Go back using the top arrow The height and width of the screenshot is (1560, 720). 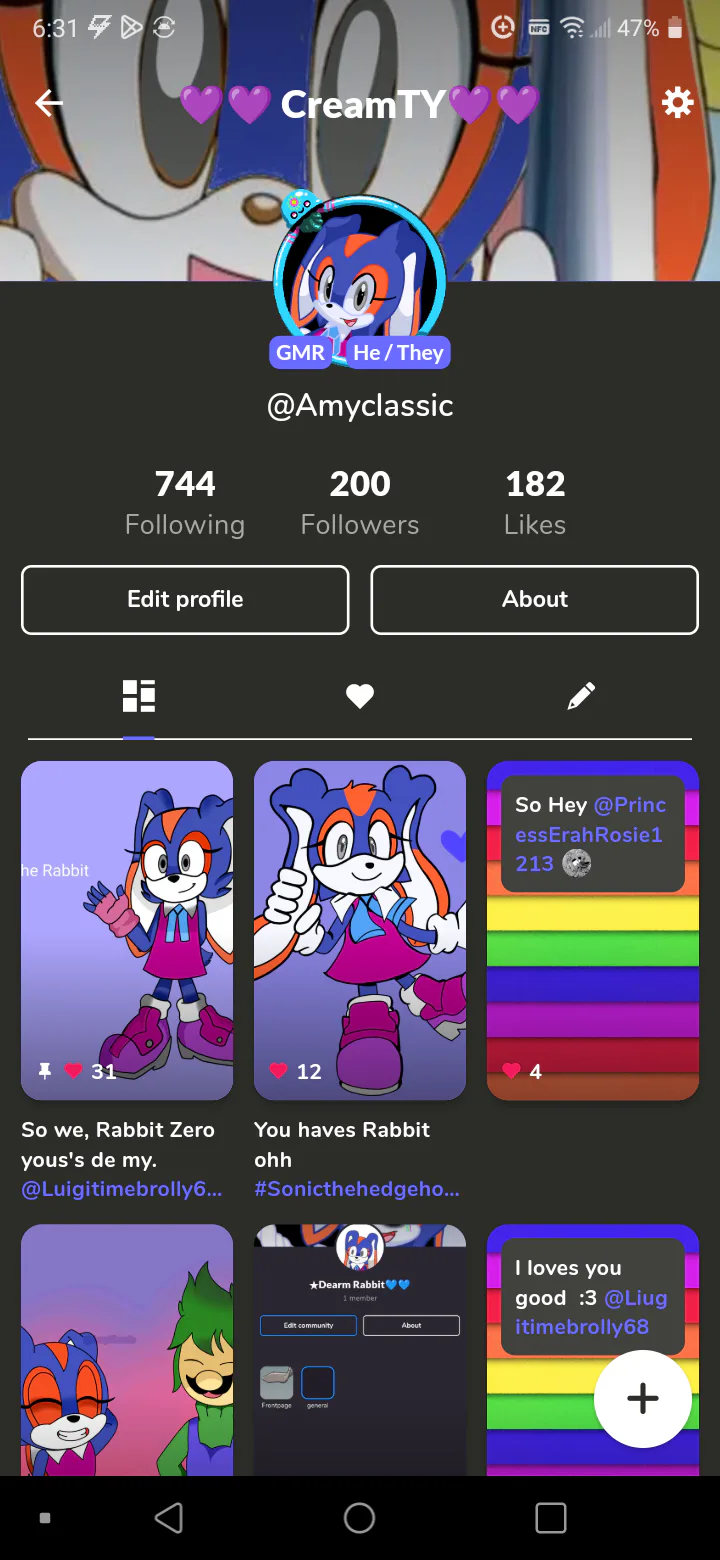[x=48, y=103]
